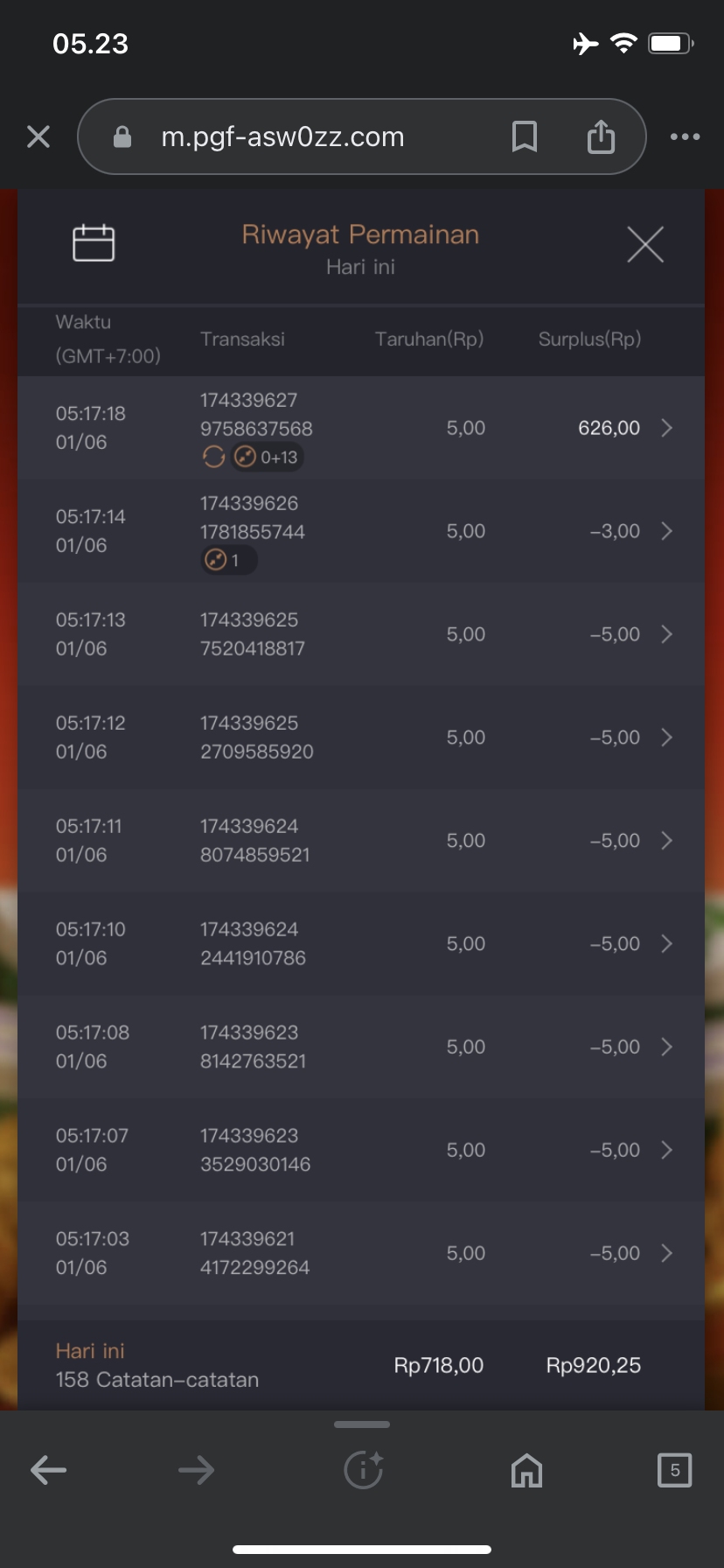Image resolution: width=724 pixels, height=1568 pixels.
Task: Show details for the 05:17:12 entry
Action: (361, 738)
